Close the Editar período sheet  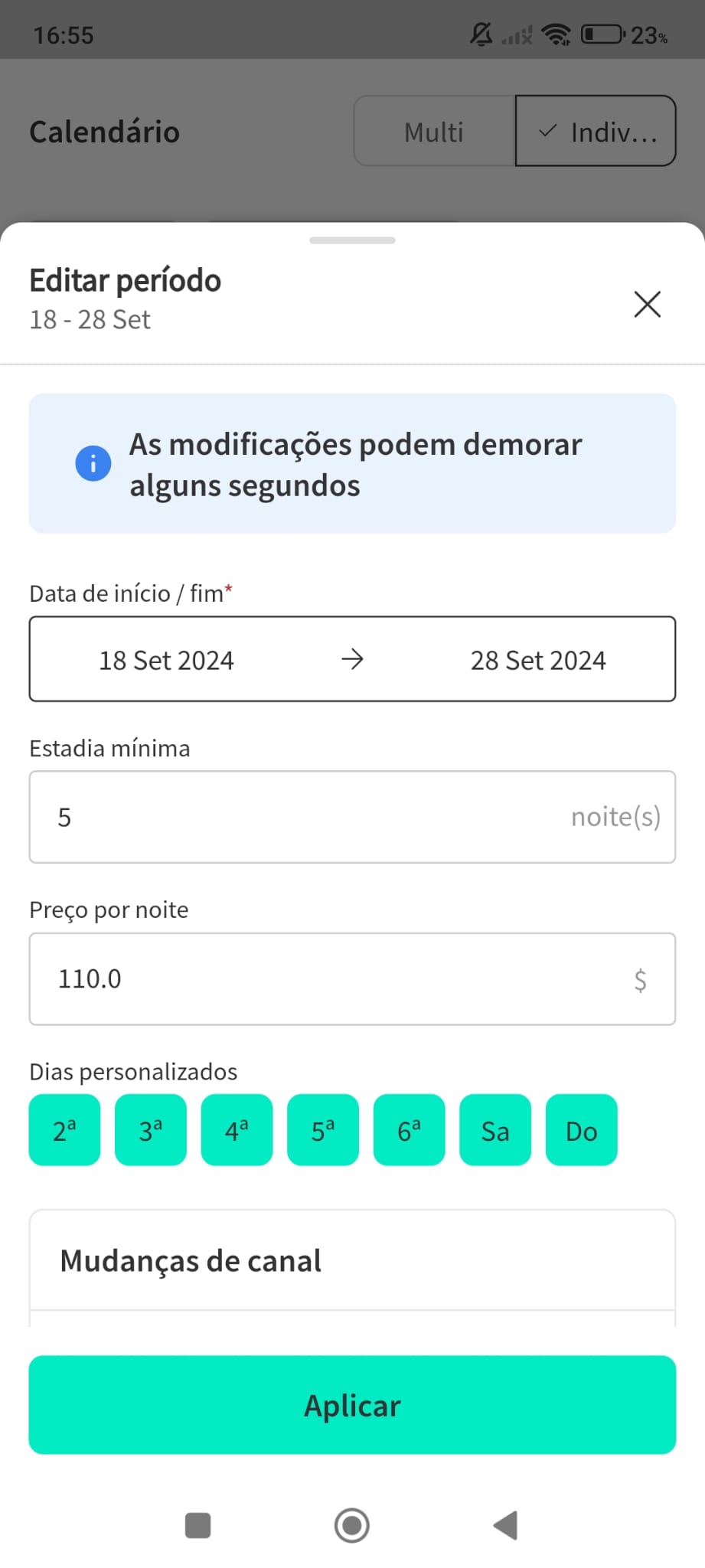click(x=647, y=304)
